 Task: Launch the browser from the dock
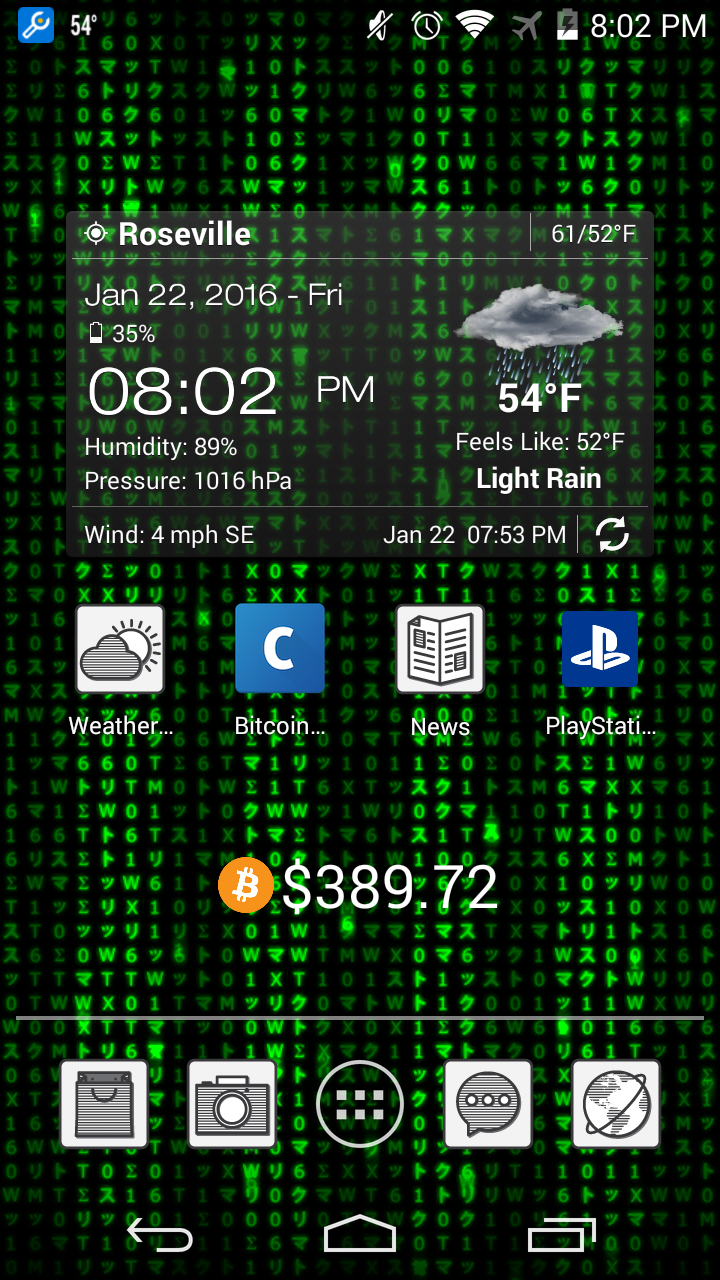[615, 1103]
